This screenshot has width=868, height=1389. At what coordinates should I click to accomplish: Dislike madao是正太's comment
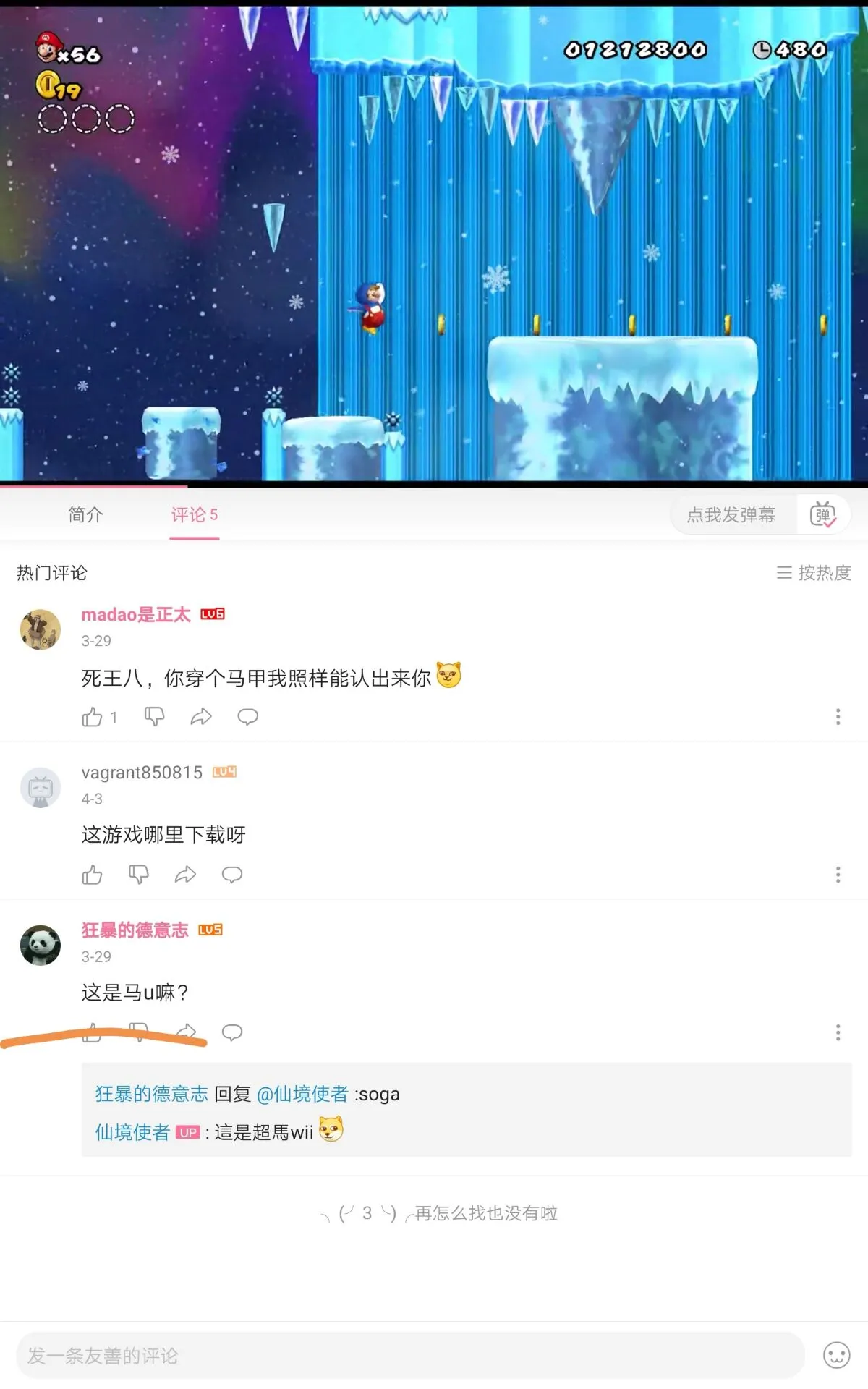(x=154, y=717)
